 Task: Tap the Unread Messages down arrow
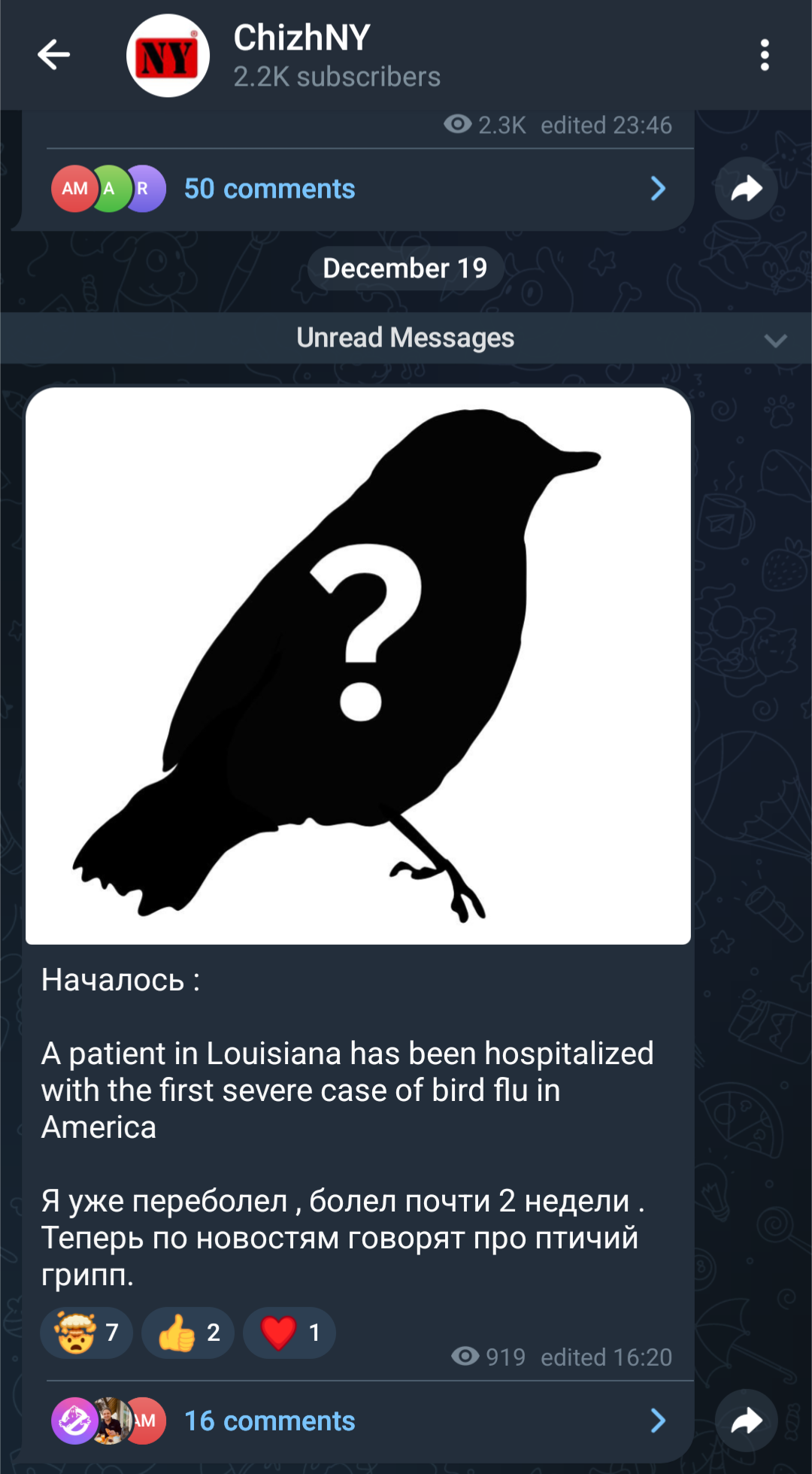775,340
